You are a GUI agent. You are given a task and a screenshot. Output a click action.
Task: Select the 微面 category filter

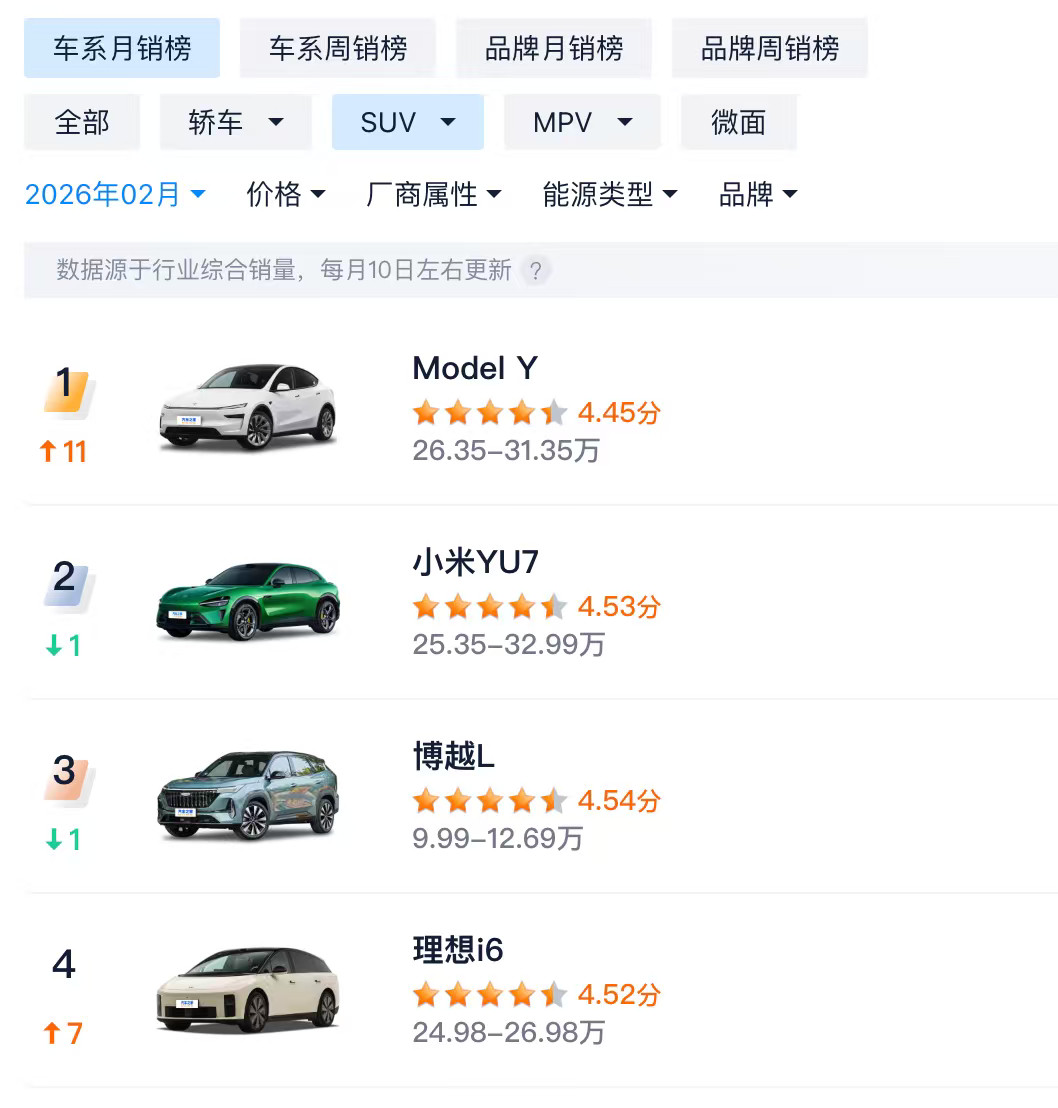pos(739,121)
